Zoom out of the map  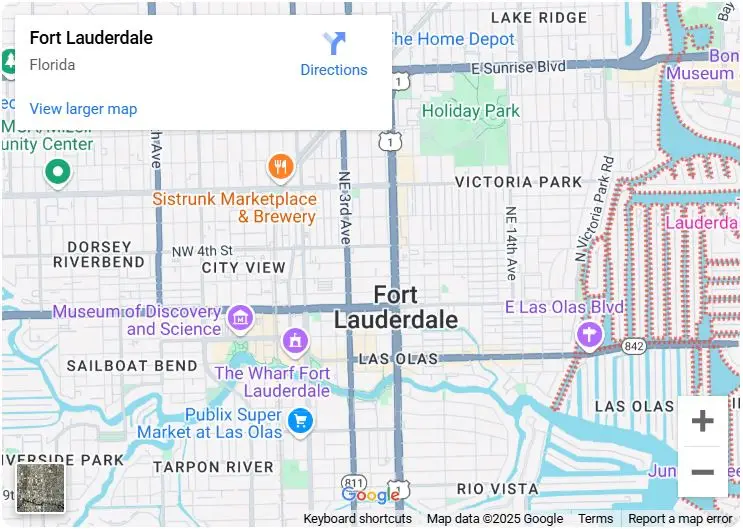point(703,472)
